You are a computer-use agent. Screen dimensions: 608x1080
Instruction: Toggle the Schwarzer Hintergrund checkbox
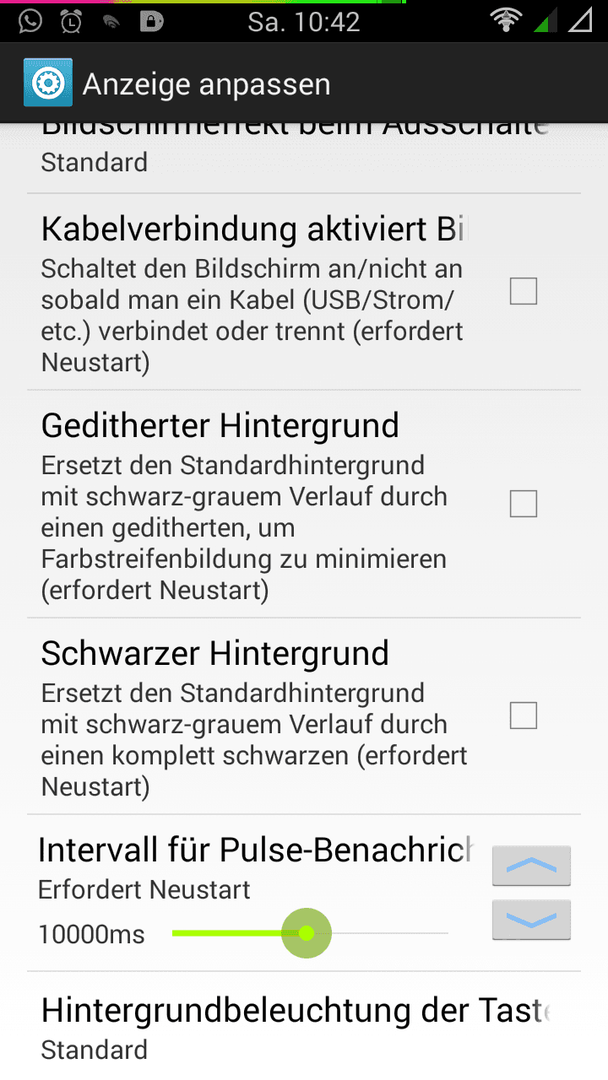click(523, 716)
